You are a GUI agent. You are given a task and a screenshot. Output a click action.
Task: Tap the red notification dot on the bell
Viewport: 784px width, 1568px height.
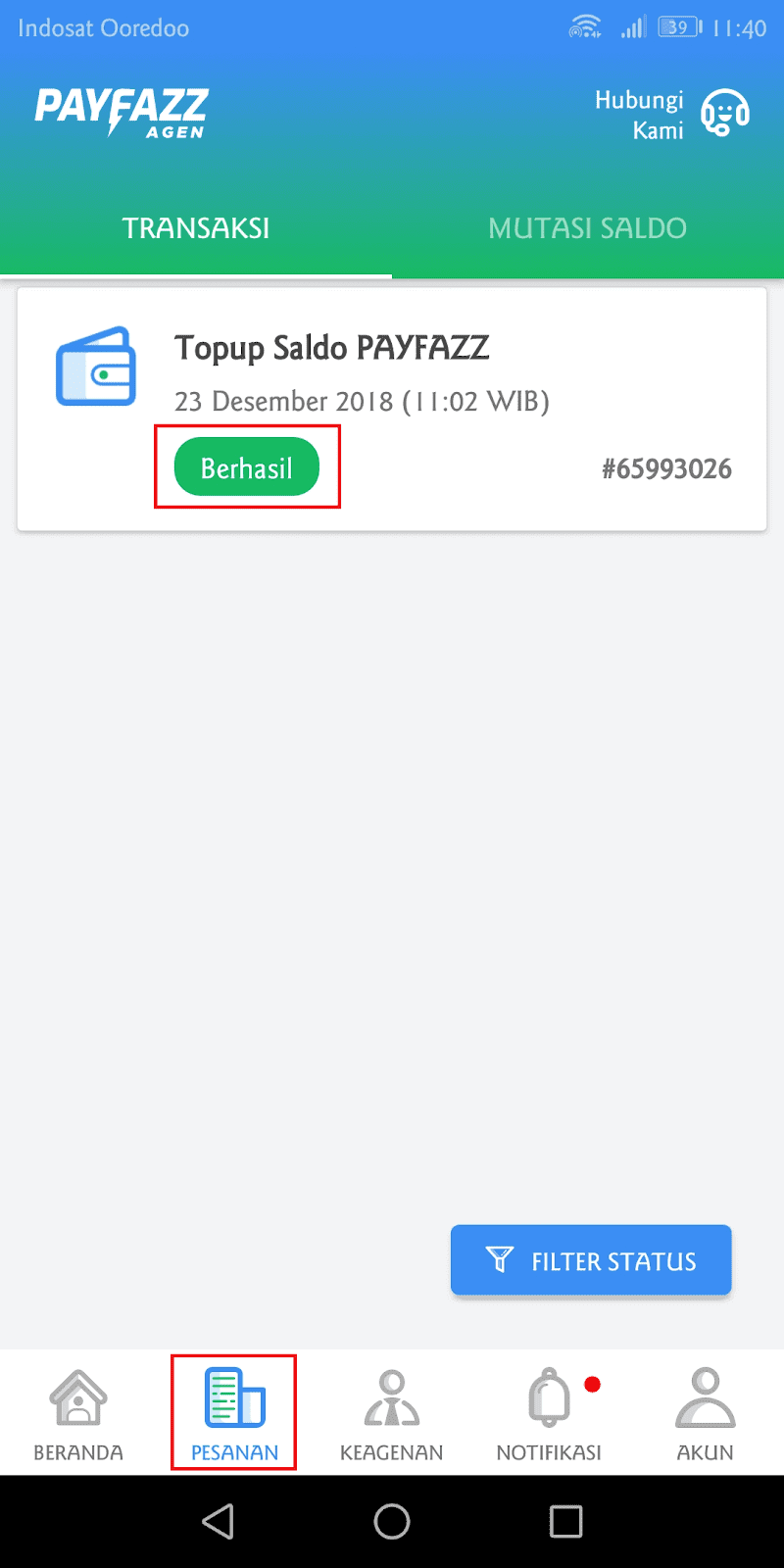point(594,1384)
